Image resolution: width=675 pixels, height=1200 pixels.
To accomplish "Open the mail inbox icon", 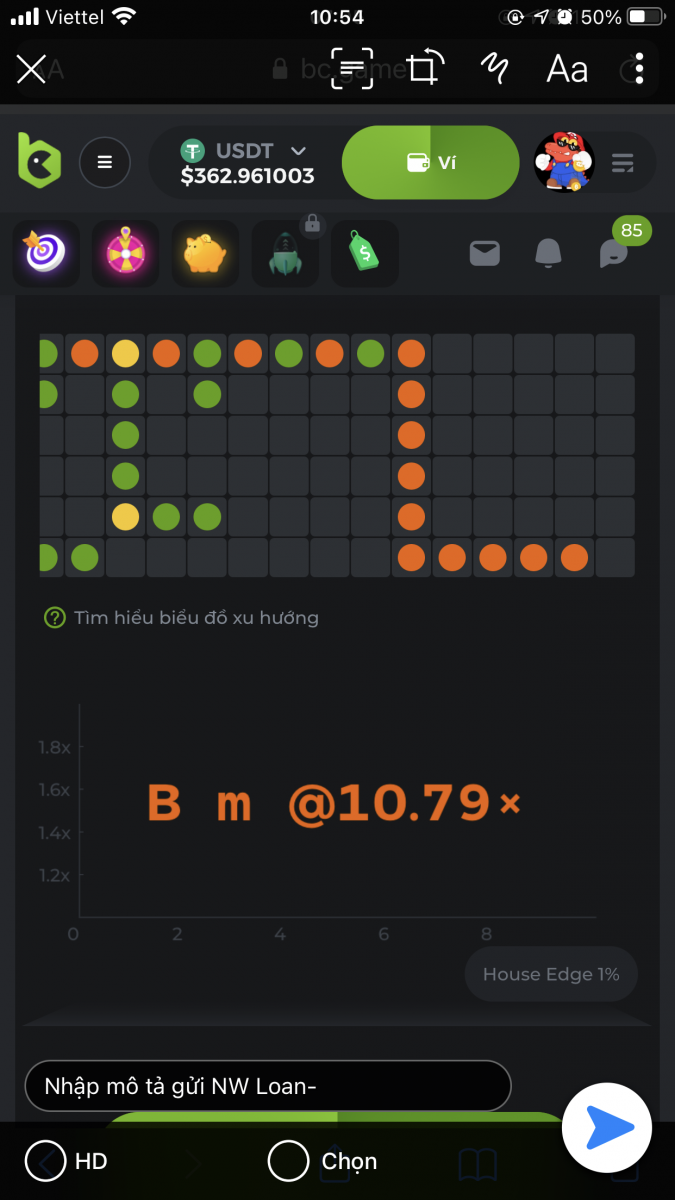I will pos(485,253).
